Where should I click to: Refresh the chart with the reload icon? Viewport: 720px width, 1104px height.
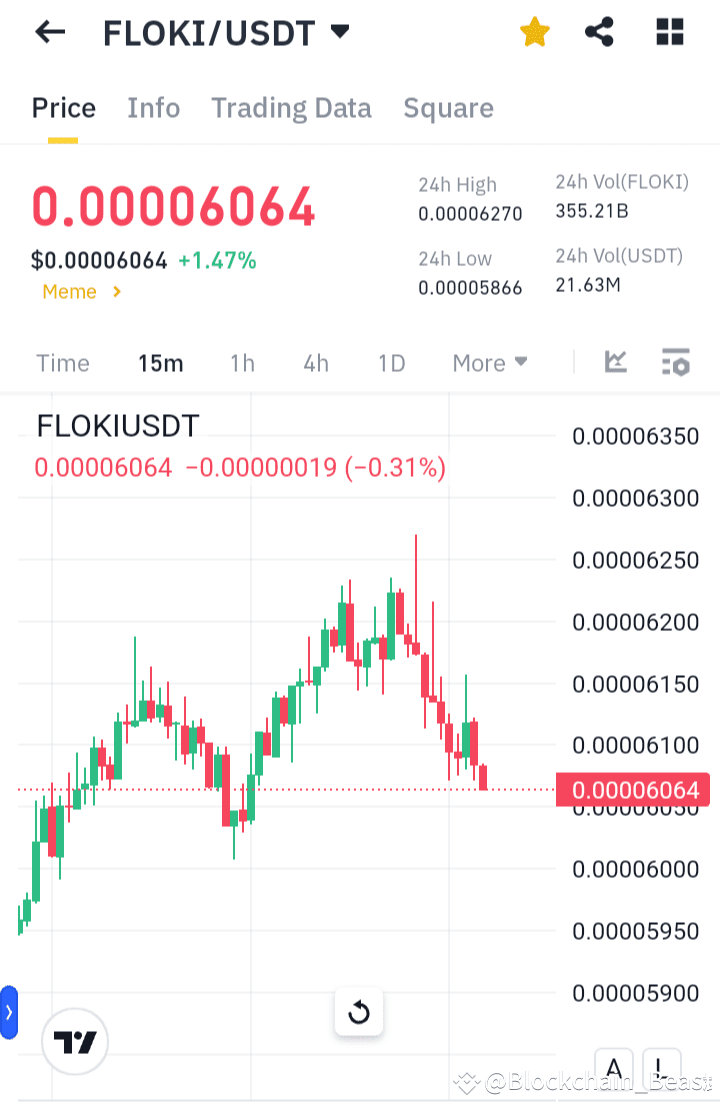pos(358,1012)
